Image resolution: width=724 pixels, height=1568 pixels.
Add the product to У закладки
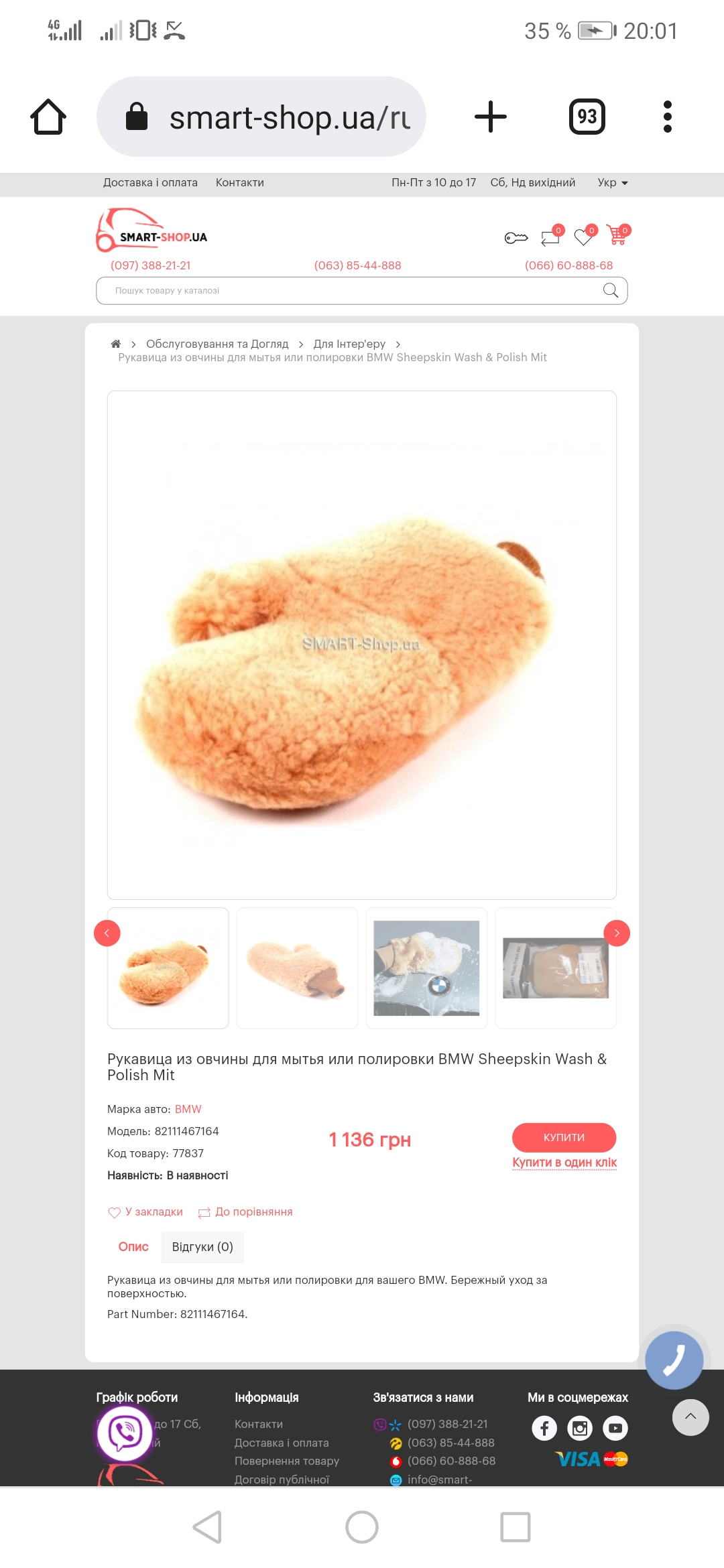coord(145,1212)
